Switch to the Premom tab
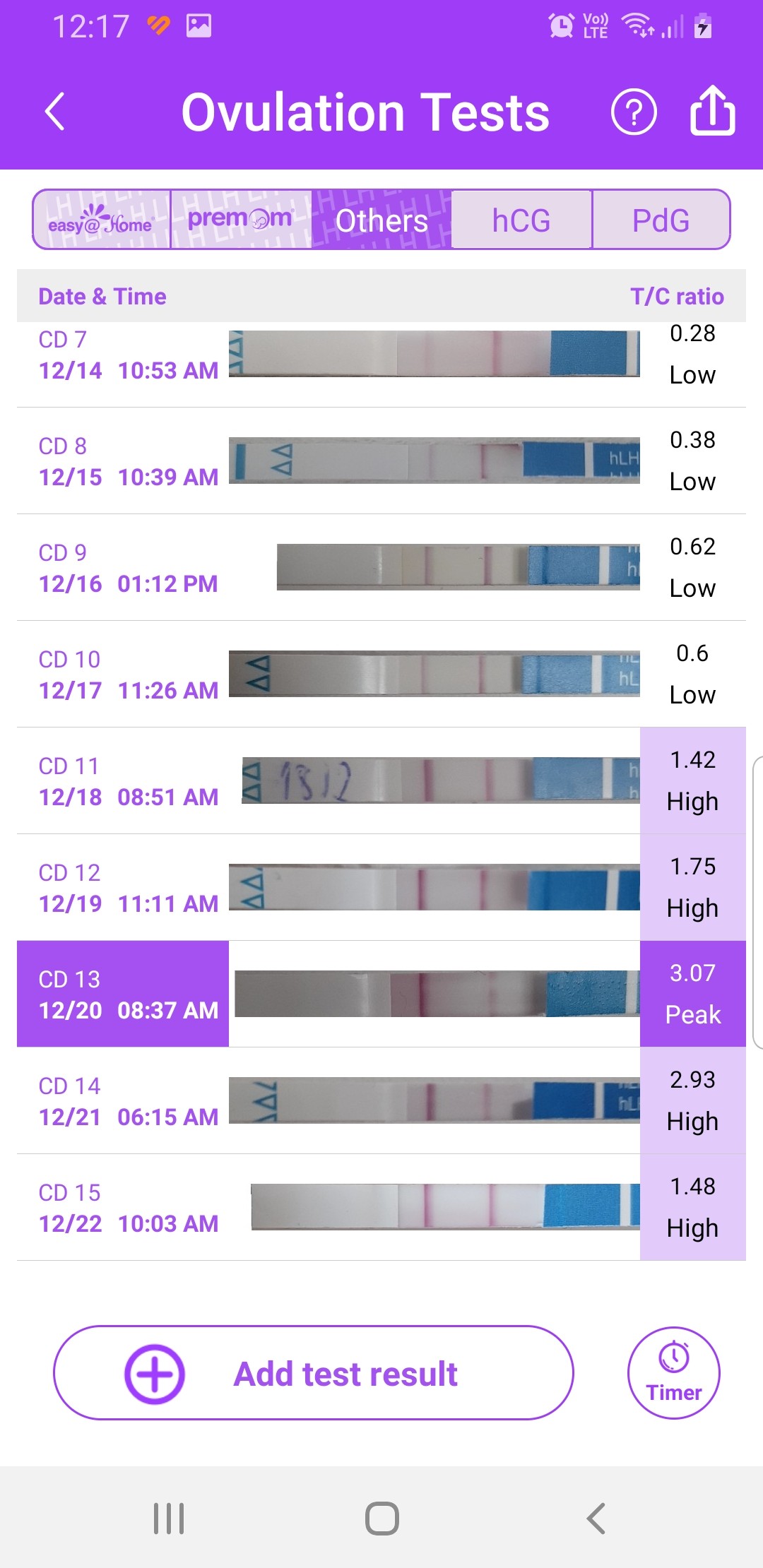 [241, 220]
